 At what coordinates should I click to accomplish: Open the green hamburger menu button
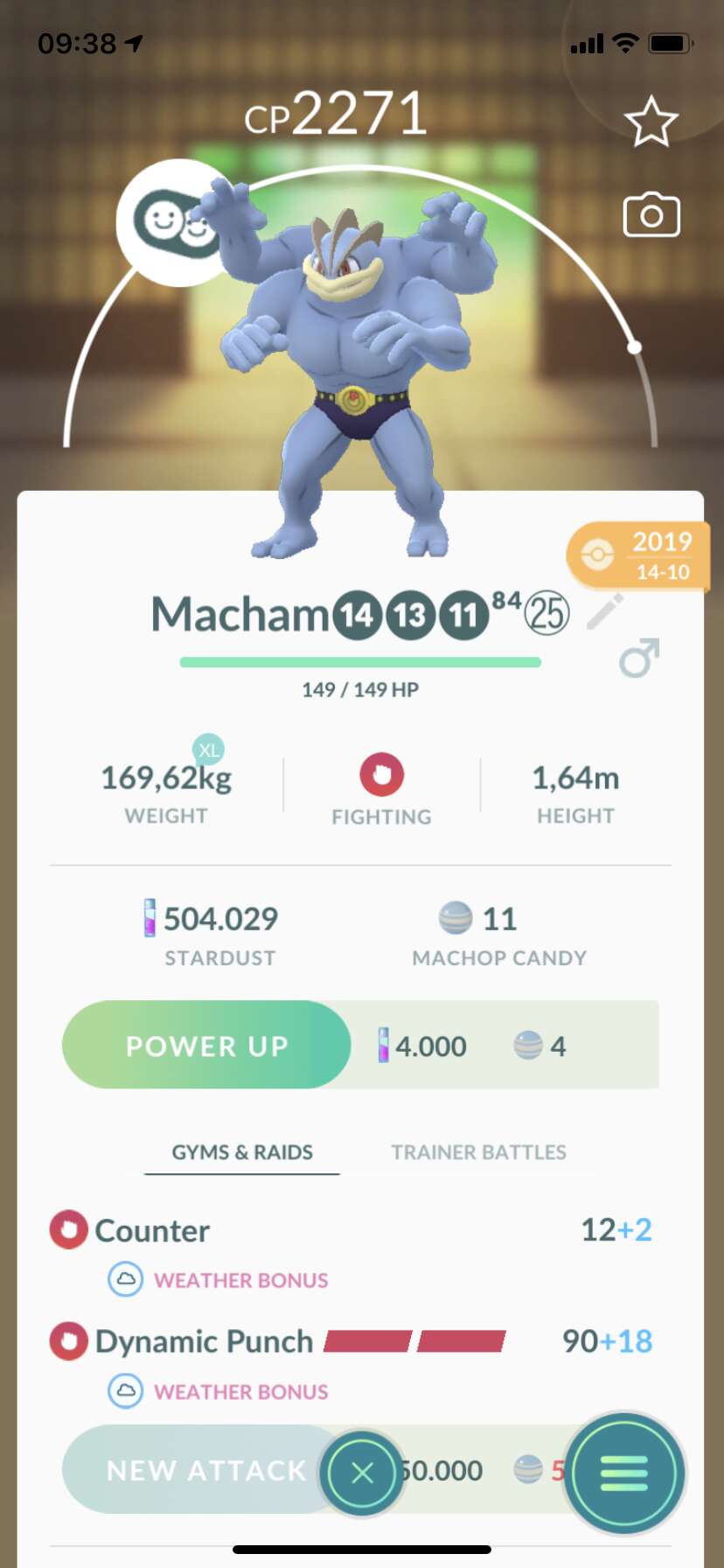point(624,1473)
